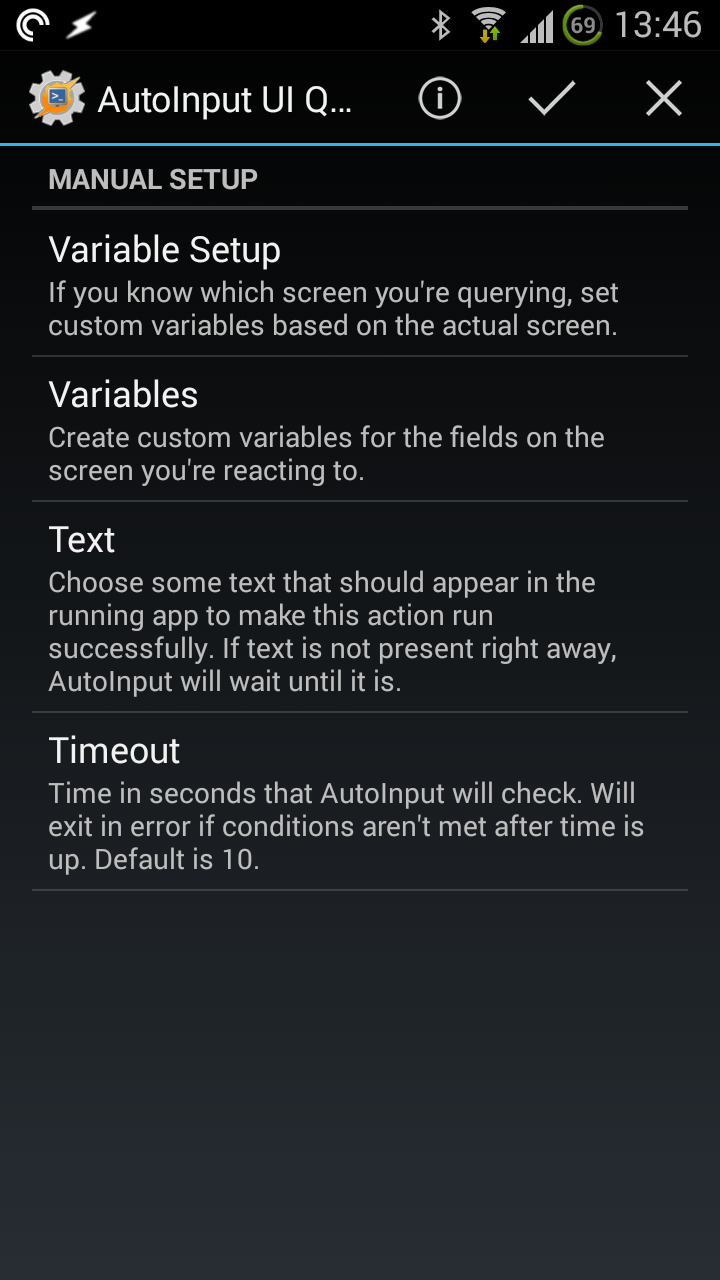Open the info icon in the app bar
Screen dimensions: 720x1280
pos(439,98)
